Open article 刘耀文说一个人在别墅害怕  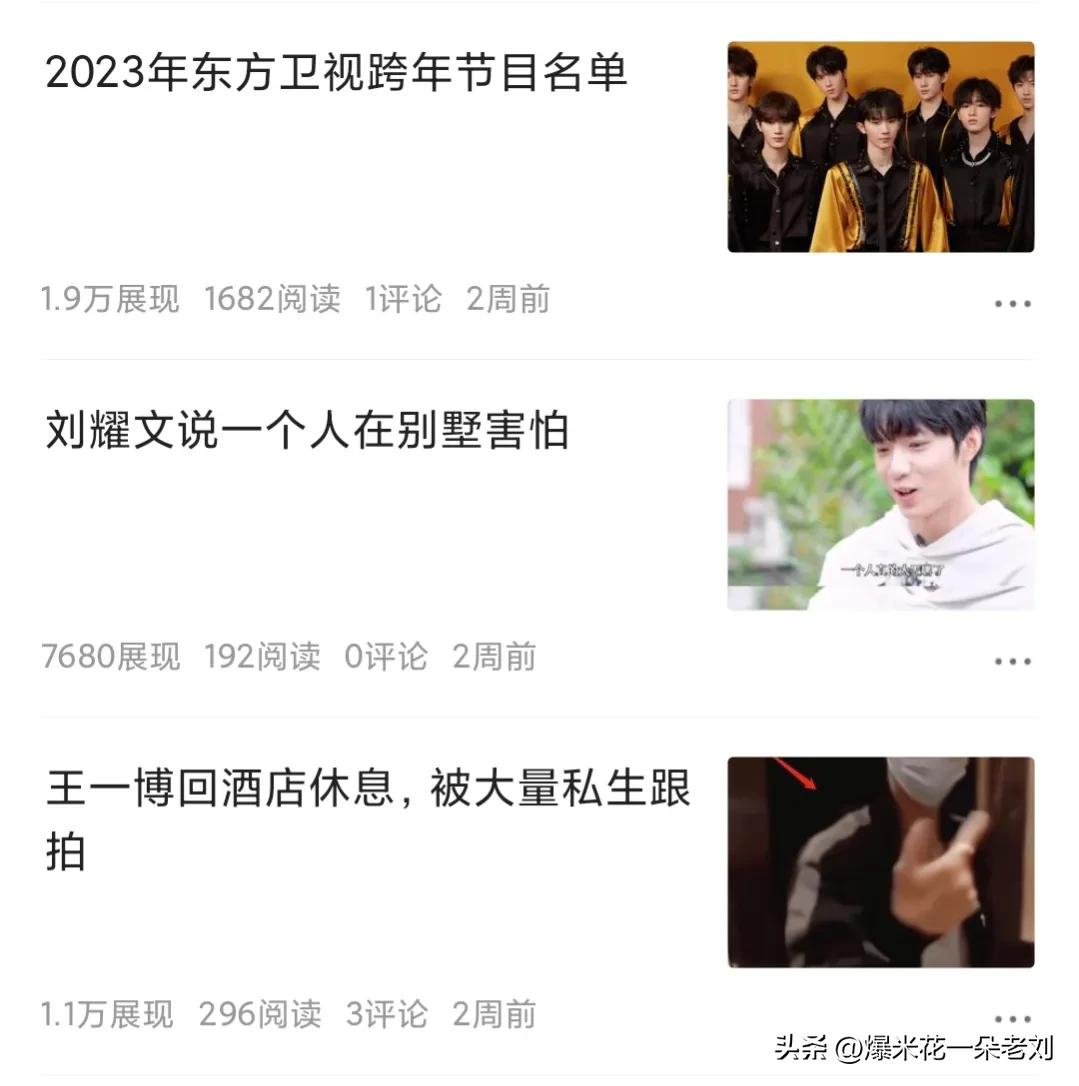(x=307, y=431)
